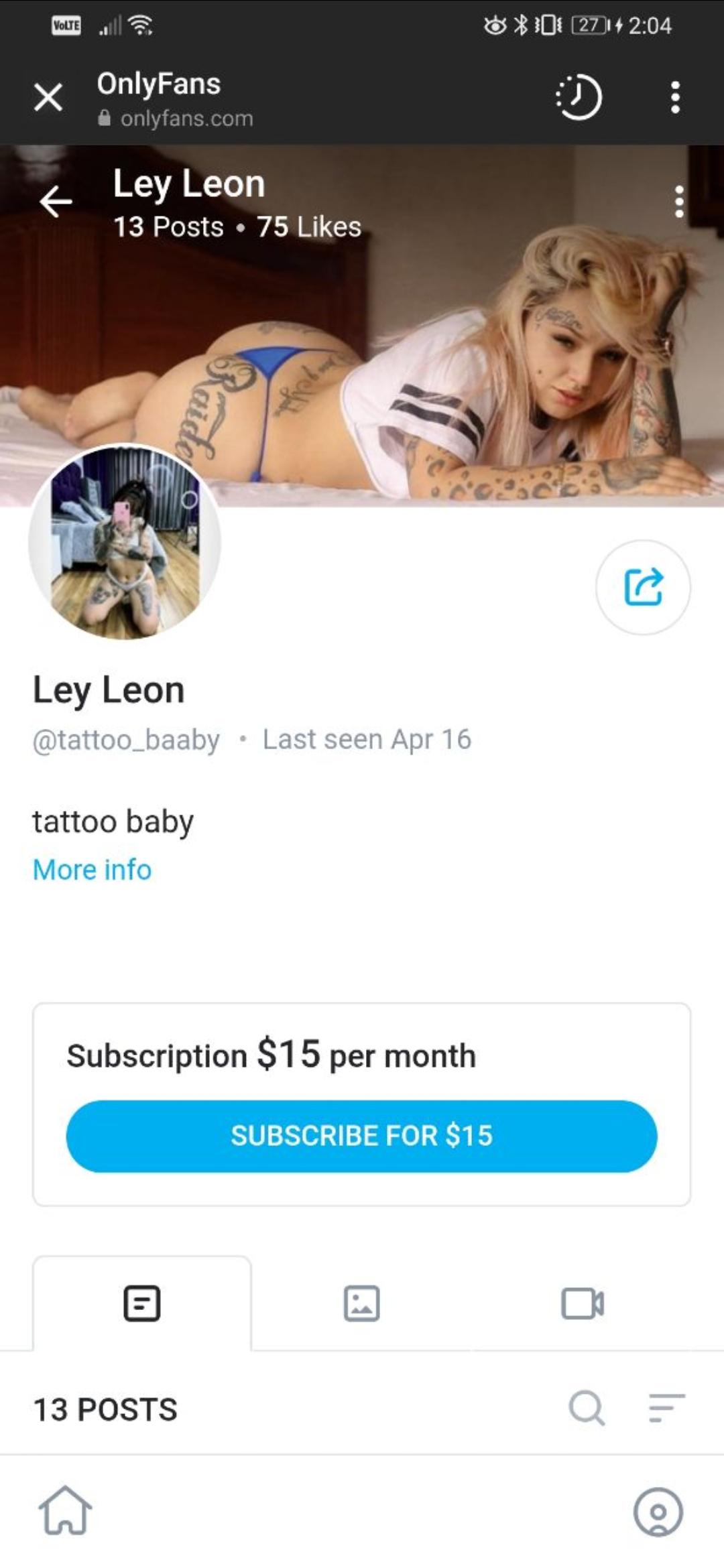Open the browser three-dot overflow menu
Image resolution: width=724 pixels, height=1568 pixels.
pos(674,96)
